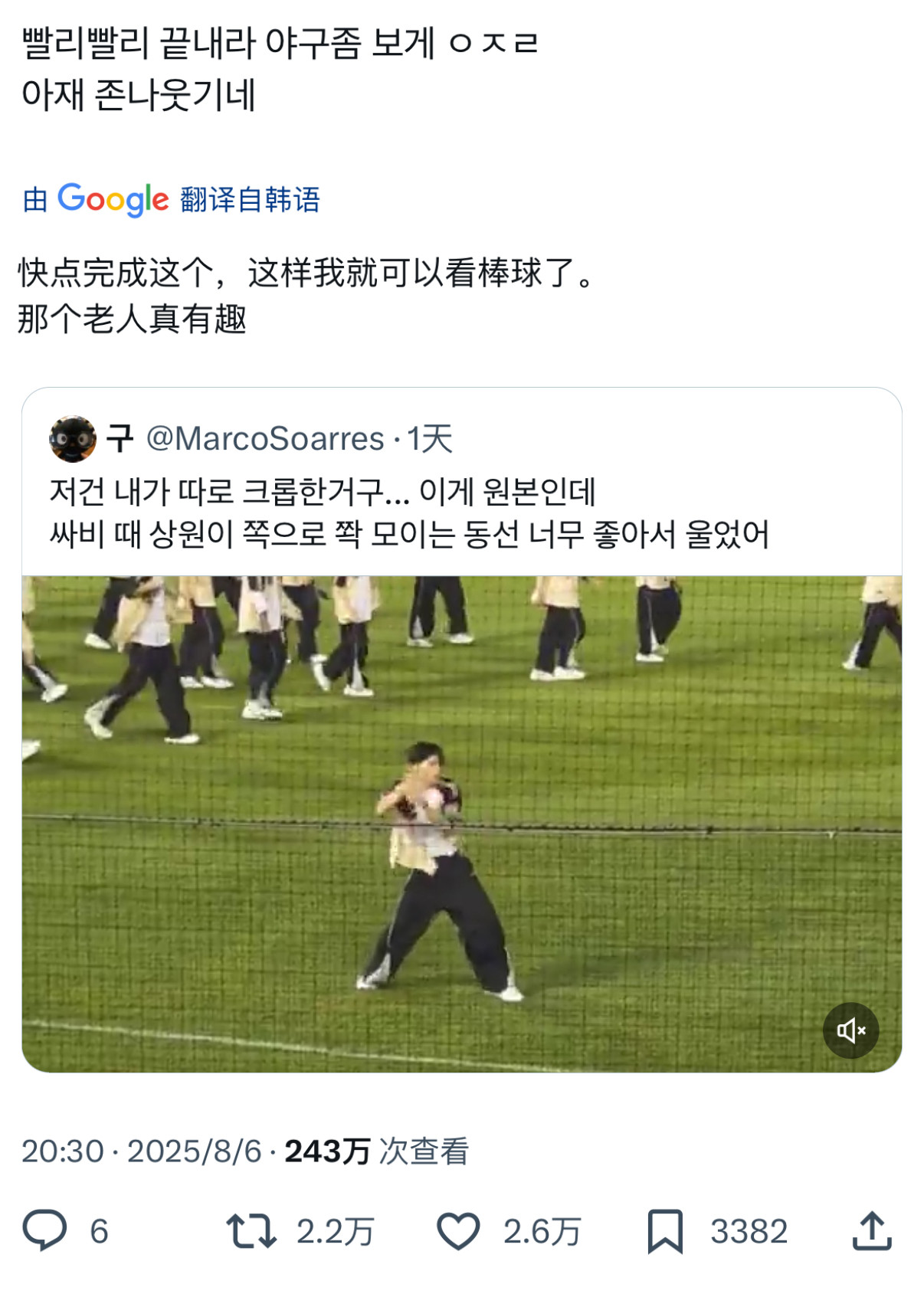Share the tweet via share icon

tap(872, 1230)
